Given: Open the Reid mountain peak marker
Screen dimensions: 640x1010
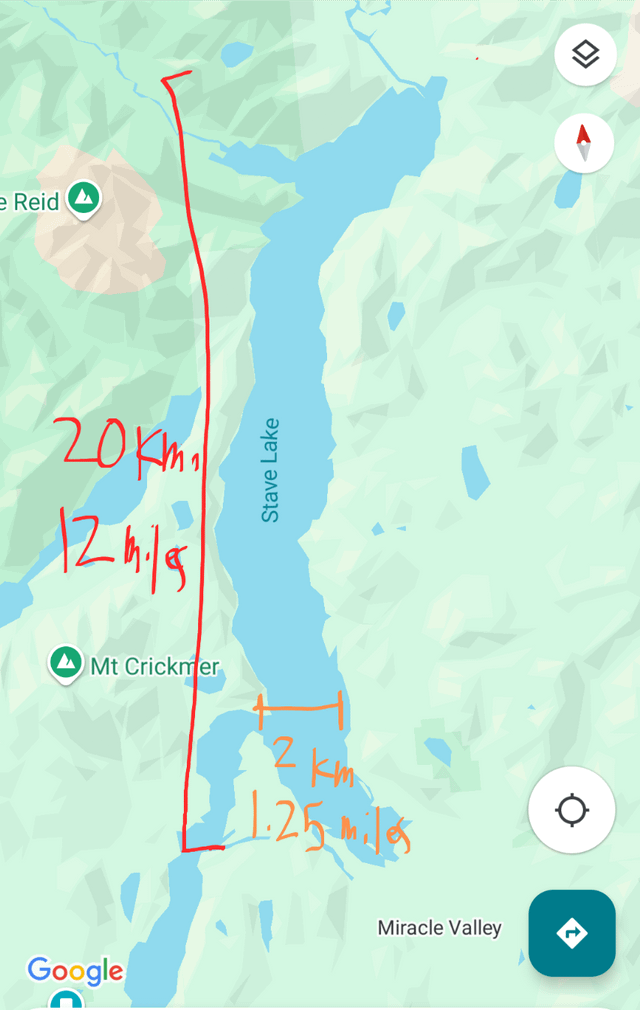Looking at the screenshot, I should pyautogui.click(x=84, y=199).
